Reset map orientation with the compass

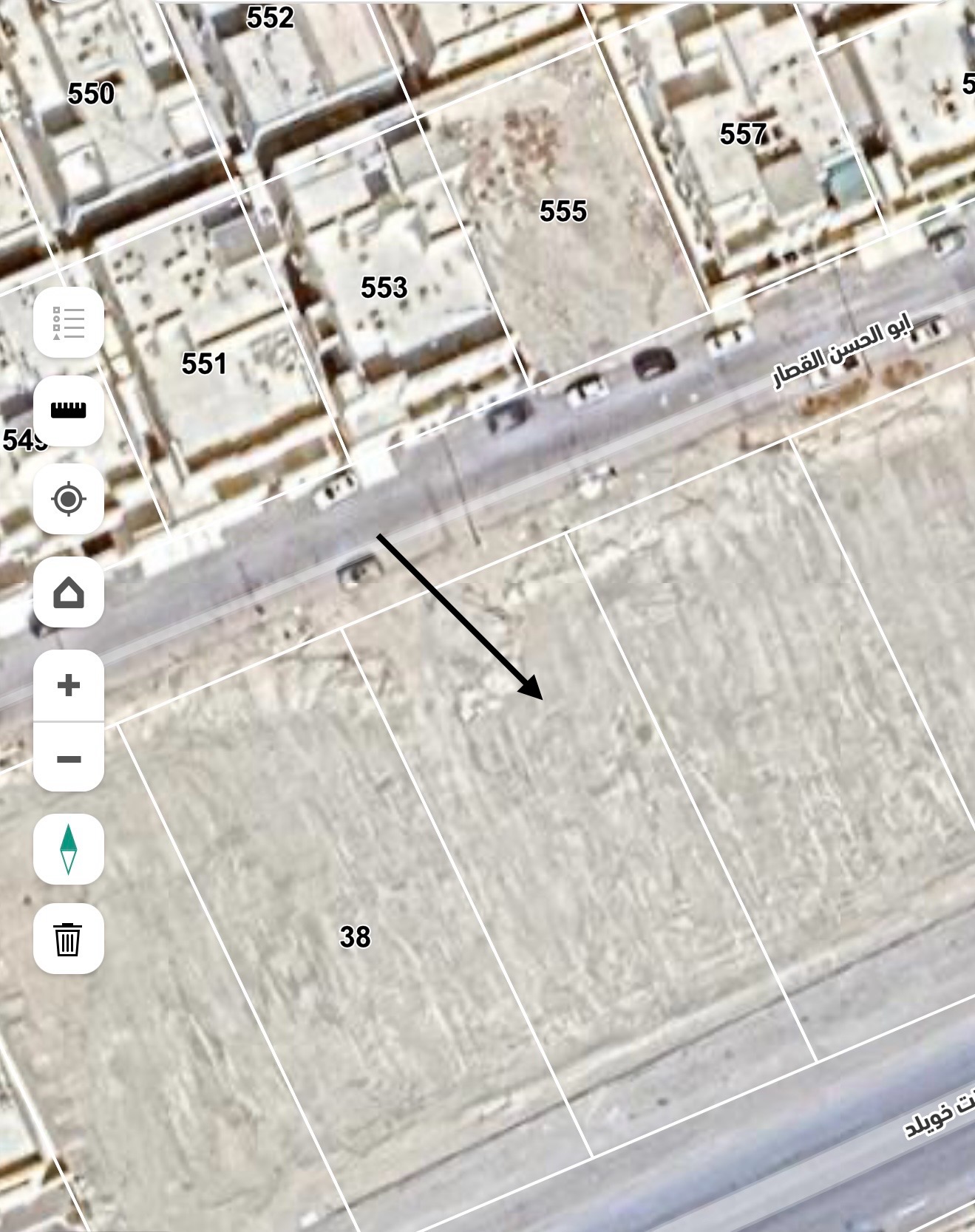tap(69, 849)
